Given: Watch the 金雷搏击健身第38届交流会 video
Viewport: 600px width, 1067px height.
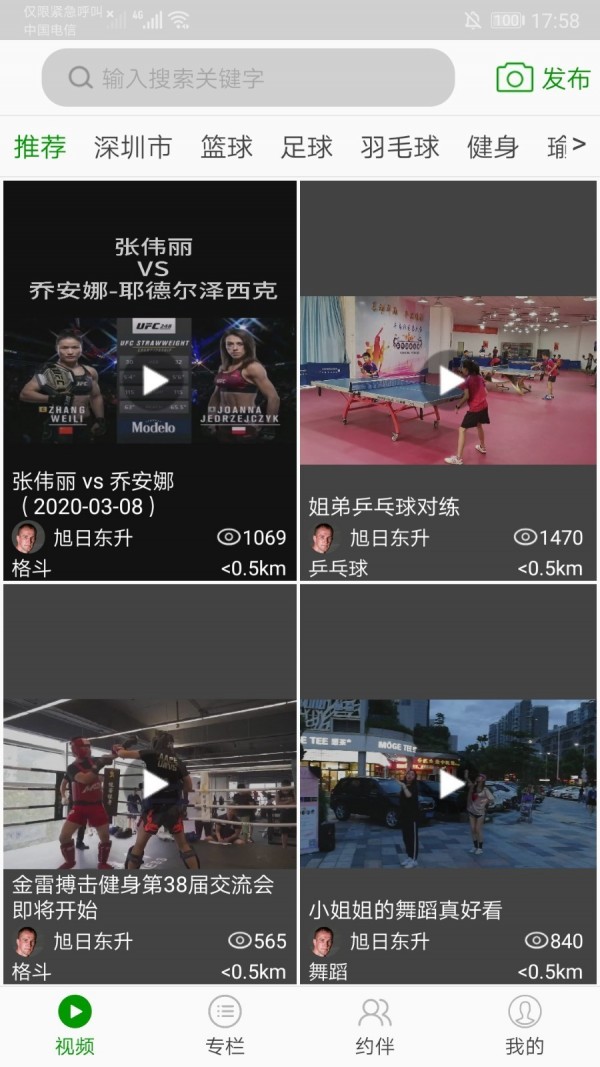Looking at the screenshot, I should [x=154, y=783].
